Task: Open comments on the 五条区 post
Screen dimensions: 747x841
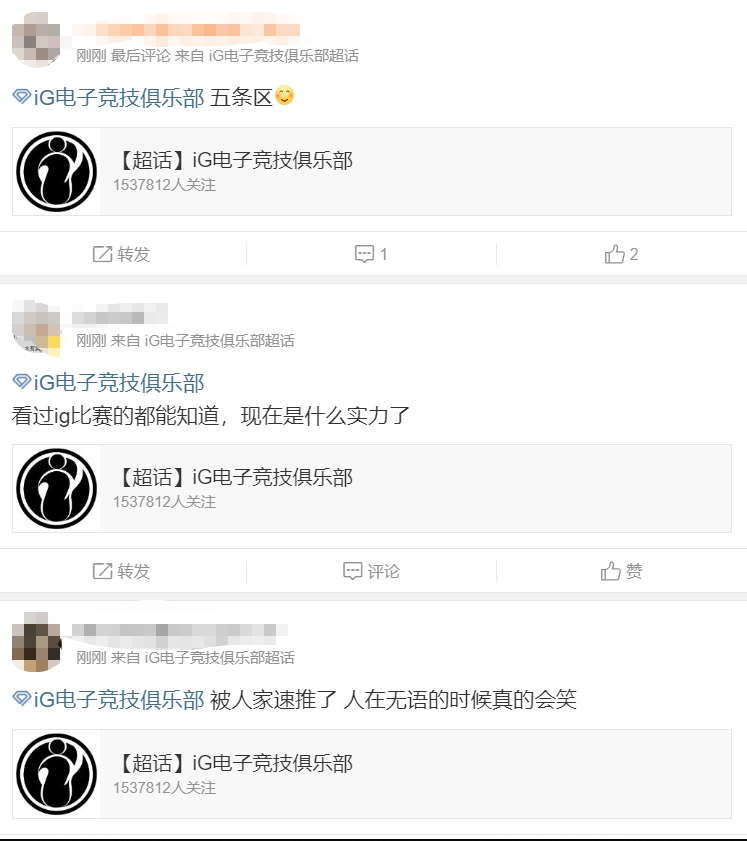Action: tap(371, 254)
